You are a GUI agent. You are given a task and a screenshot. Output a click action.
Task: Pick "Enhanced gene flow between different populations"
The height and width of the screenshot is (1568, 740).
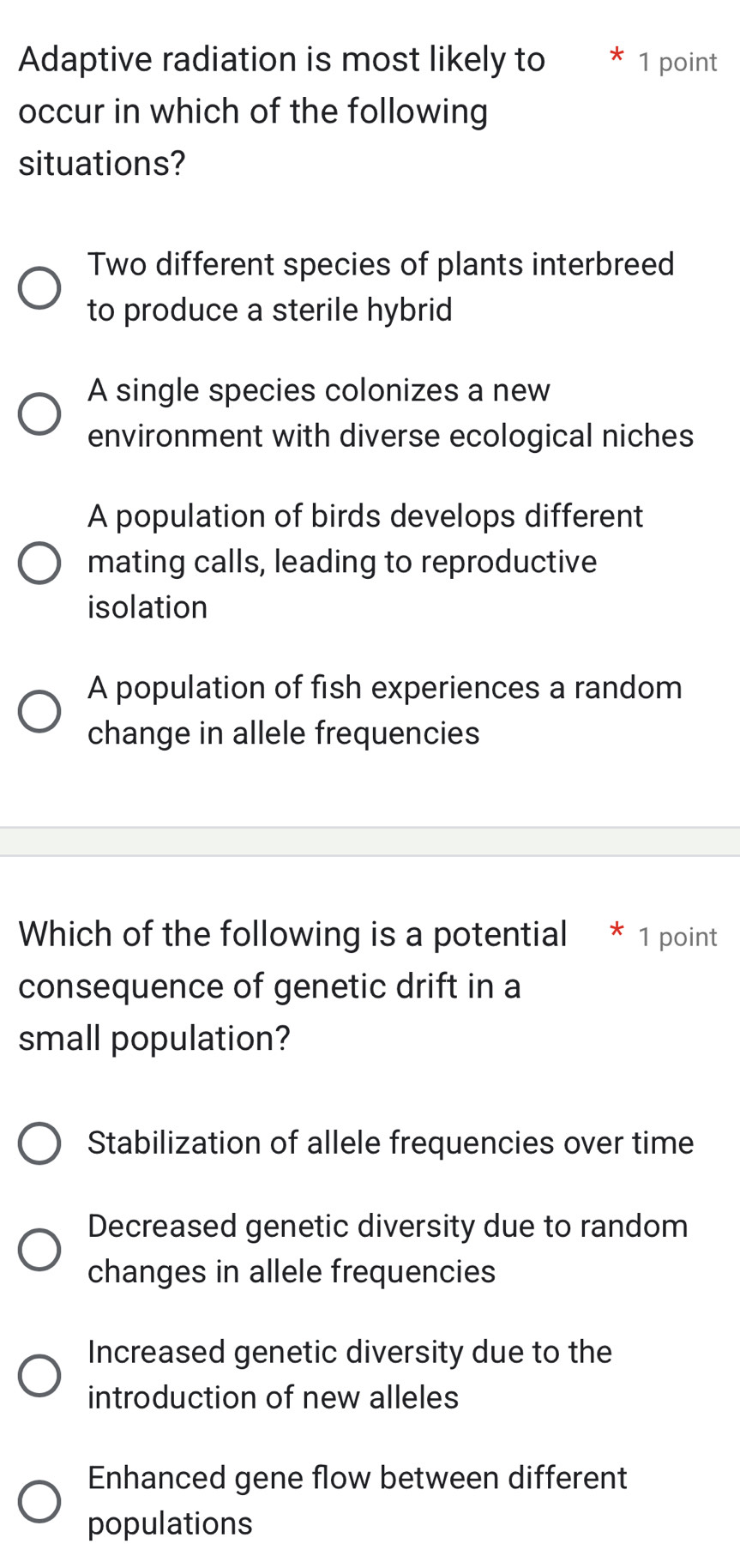pos(38,1499)
